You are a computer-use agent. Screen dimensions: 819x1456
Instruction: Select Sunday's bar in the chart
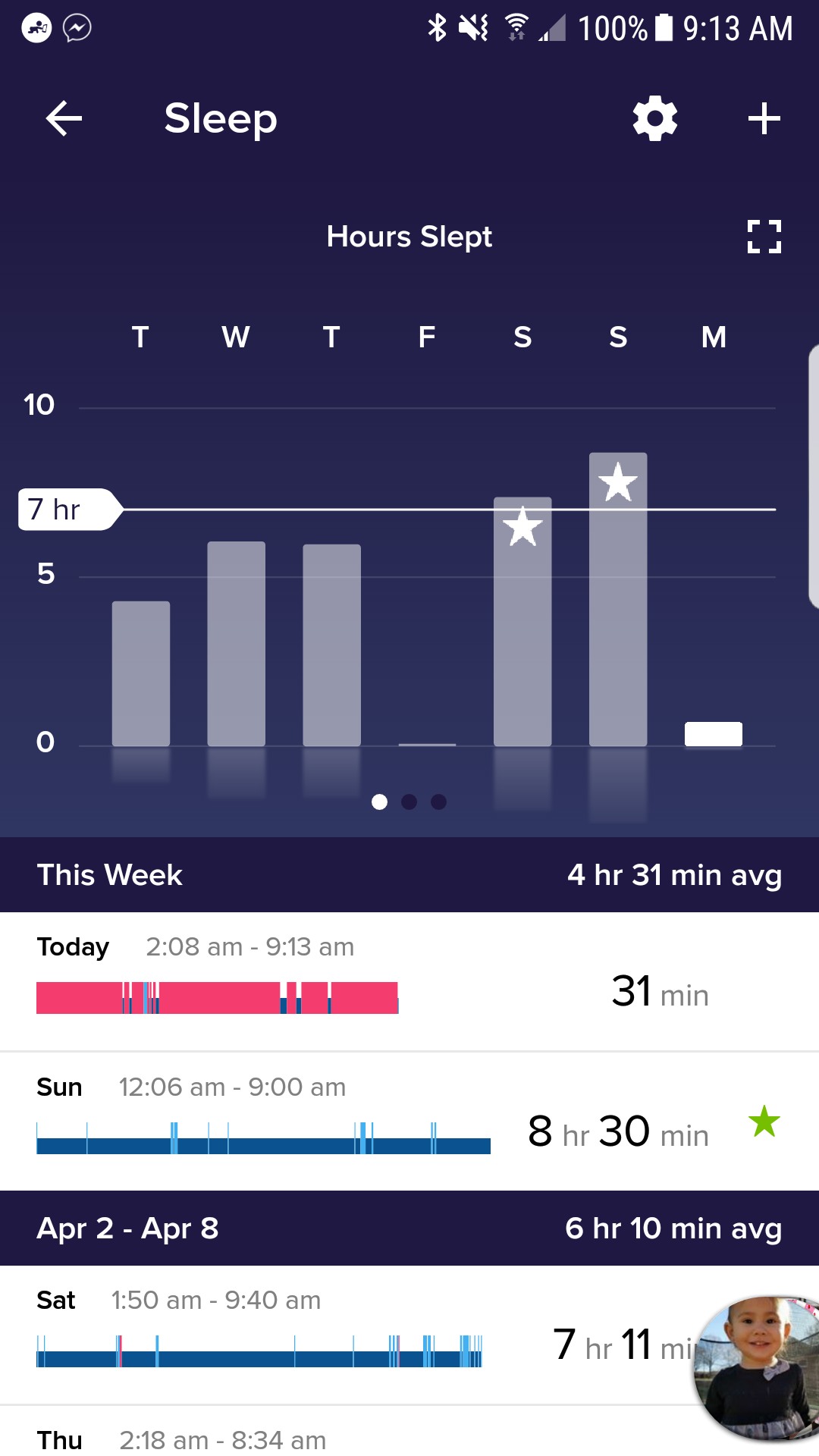tap(618, 599)
